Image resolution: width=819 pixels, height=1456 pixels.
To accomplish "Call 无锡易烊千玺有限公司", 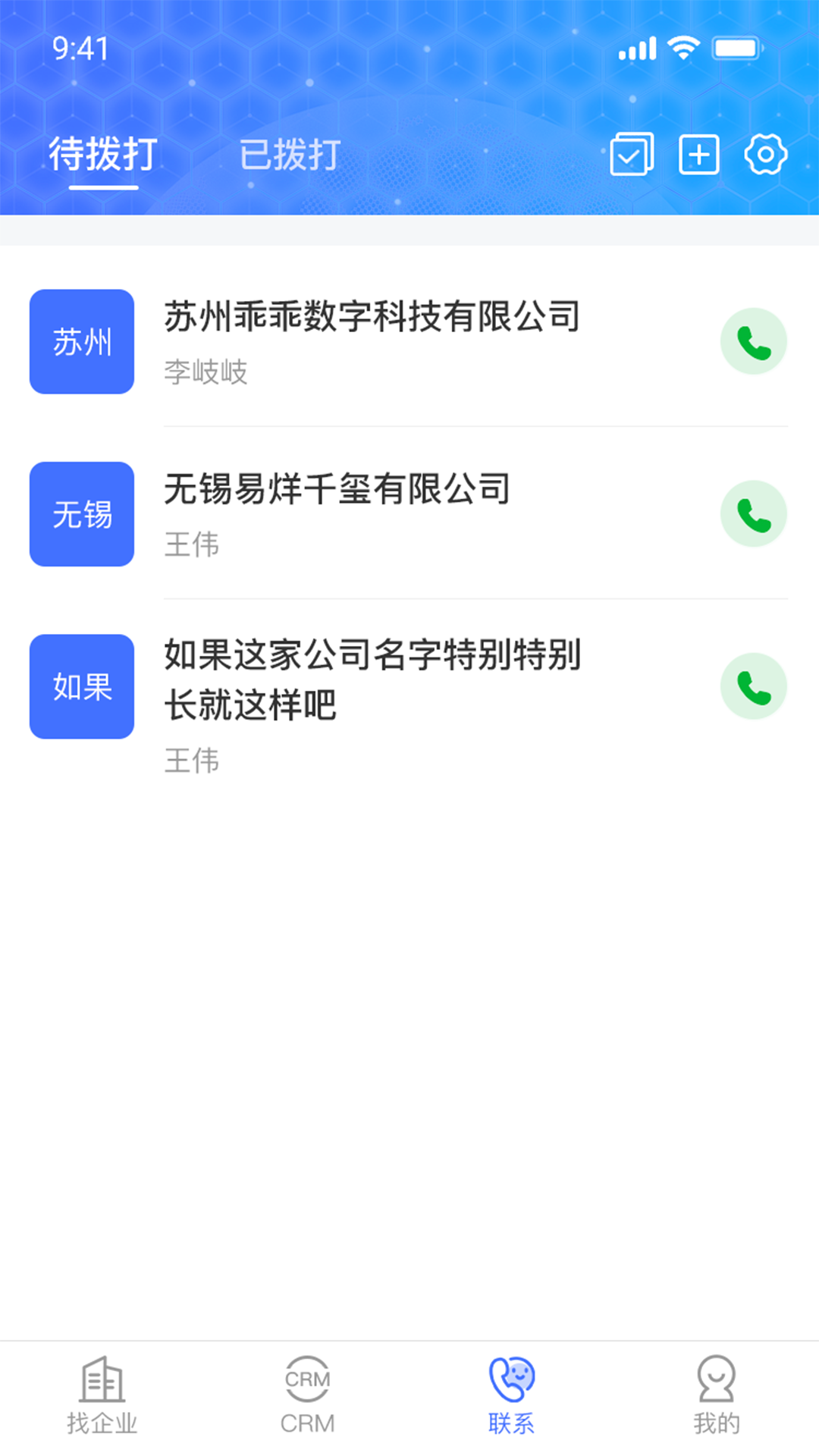I will (753, 513).
